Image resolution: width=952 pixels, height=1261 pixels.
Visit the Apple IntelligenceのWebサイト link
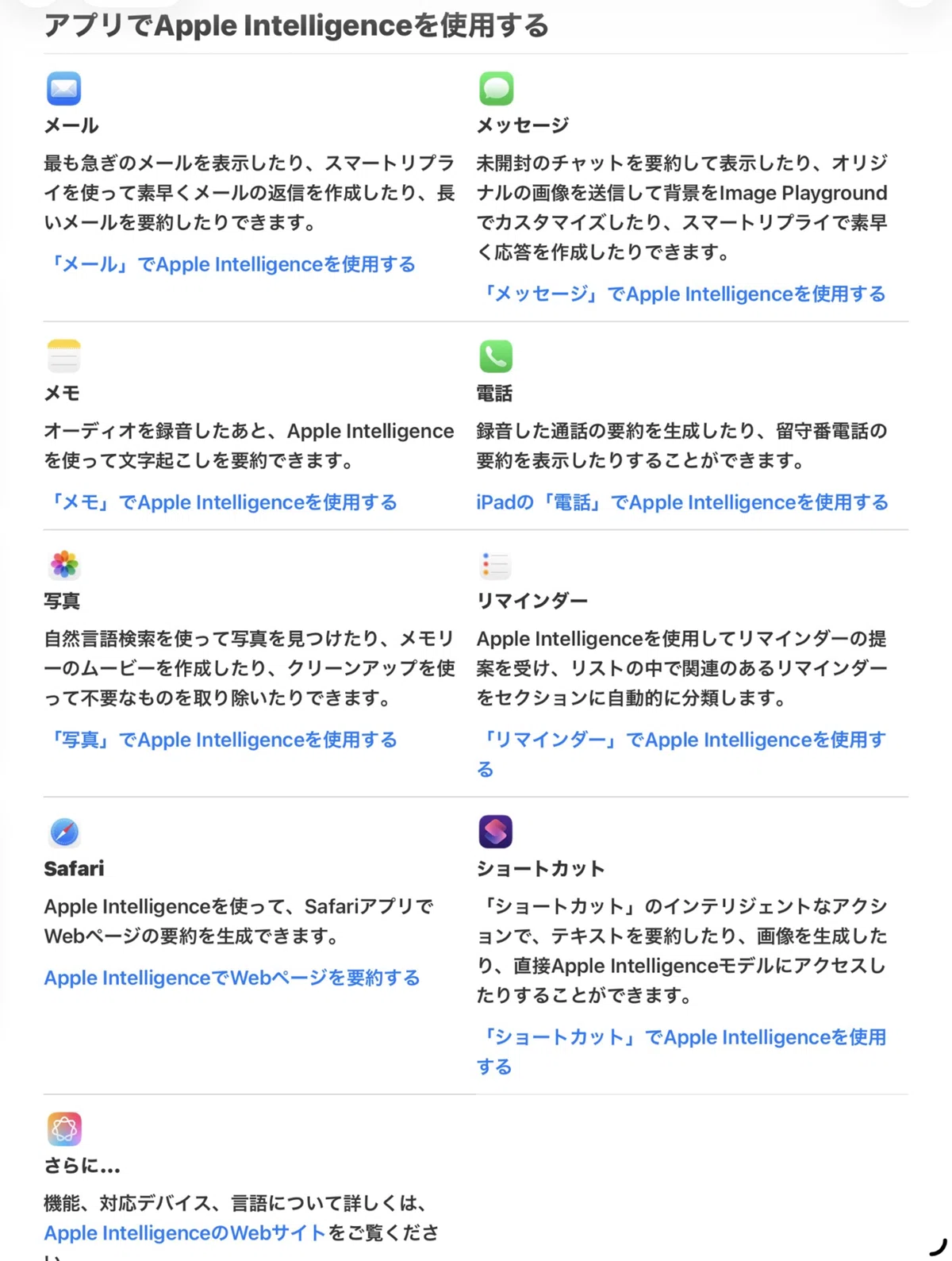coord(185,1232)
